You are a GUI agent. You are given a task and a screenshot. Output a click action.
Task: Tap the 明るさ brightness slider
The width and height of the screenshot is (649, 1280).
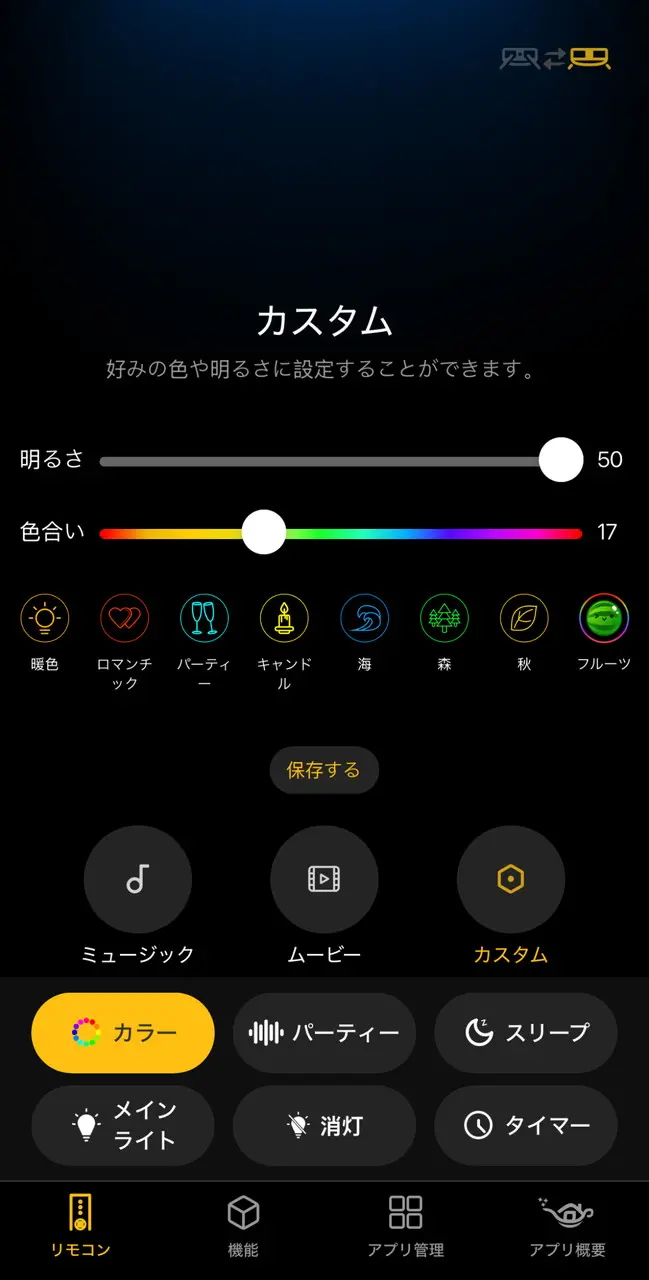coord(340,461)
